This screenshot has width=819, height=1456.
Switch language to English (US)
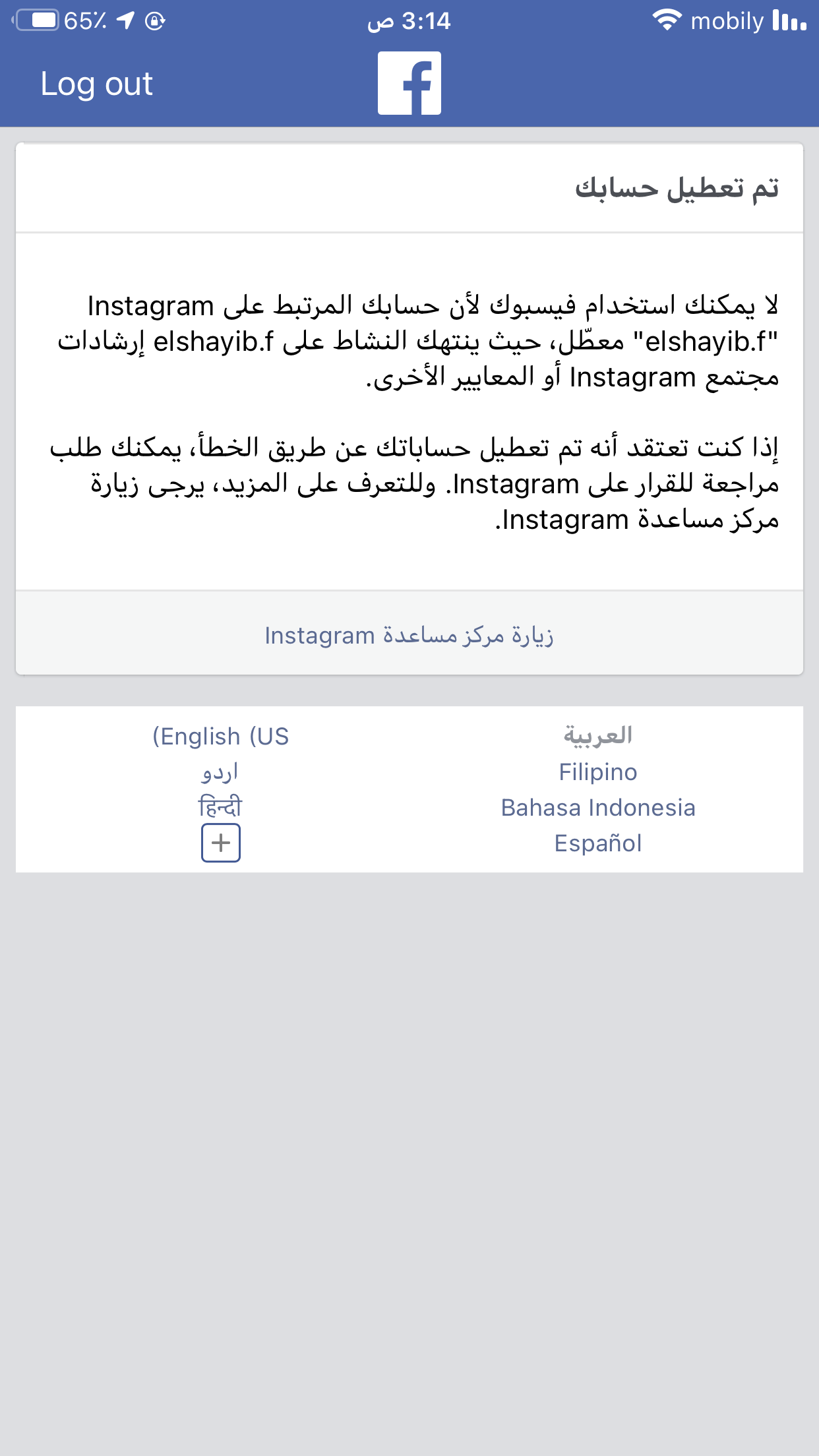[220, 736]
